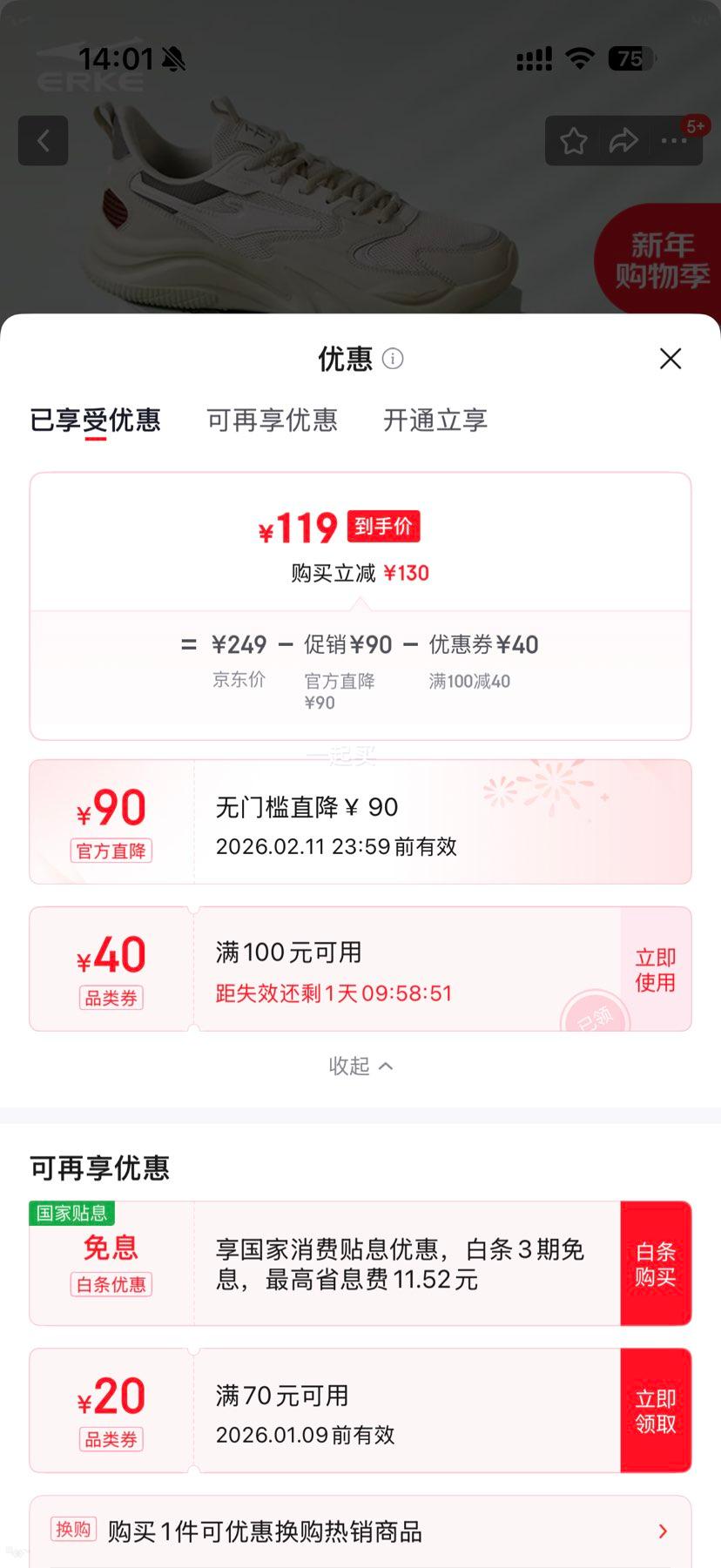
Task: Open the 开通立享 tab
Action: [434, 421]
